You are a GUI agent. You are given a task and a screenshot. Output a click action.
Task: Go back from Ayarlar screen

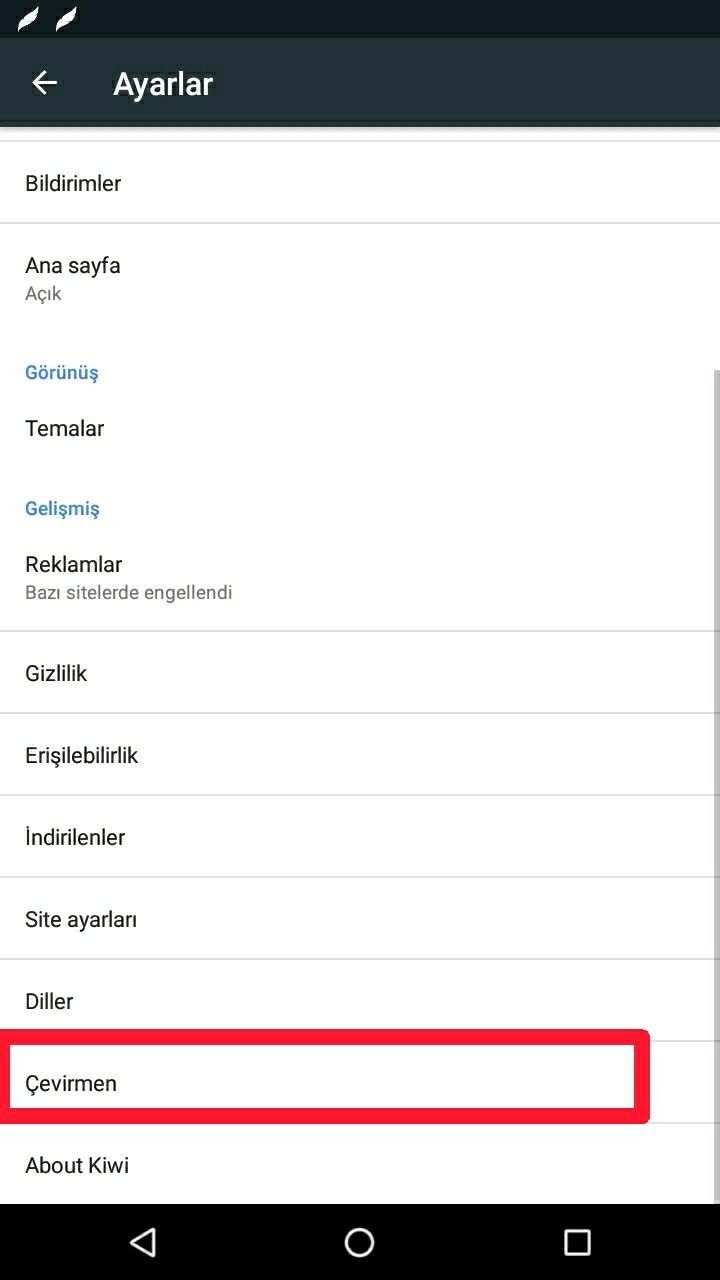44,83
